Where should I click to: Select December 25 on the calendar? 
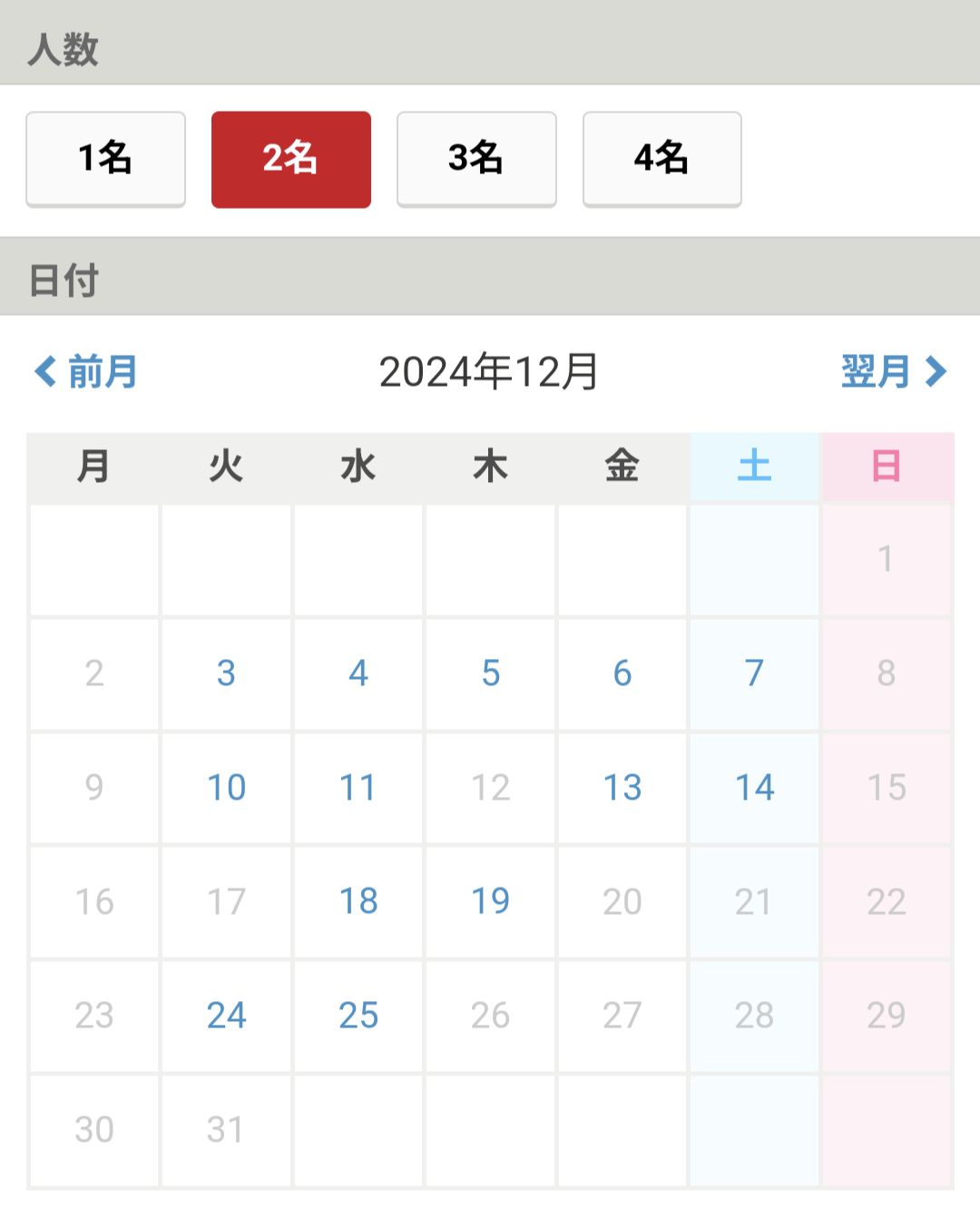click(x=358, y=1015)
